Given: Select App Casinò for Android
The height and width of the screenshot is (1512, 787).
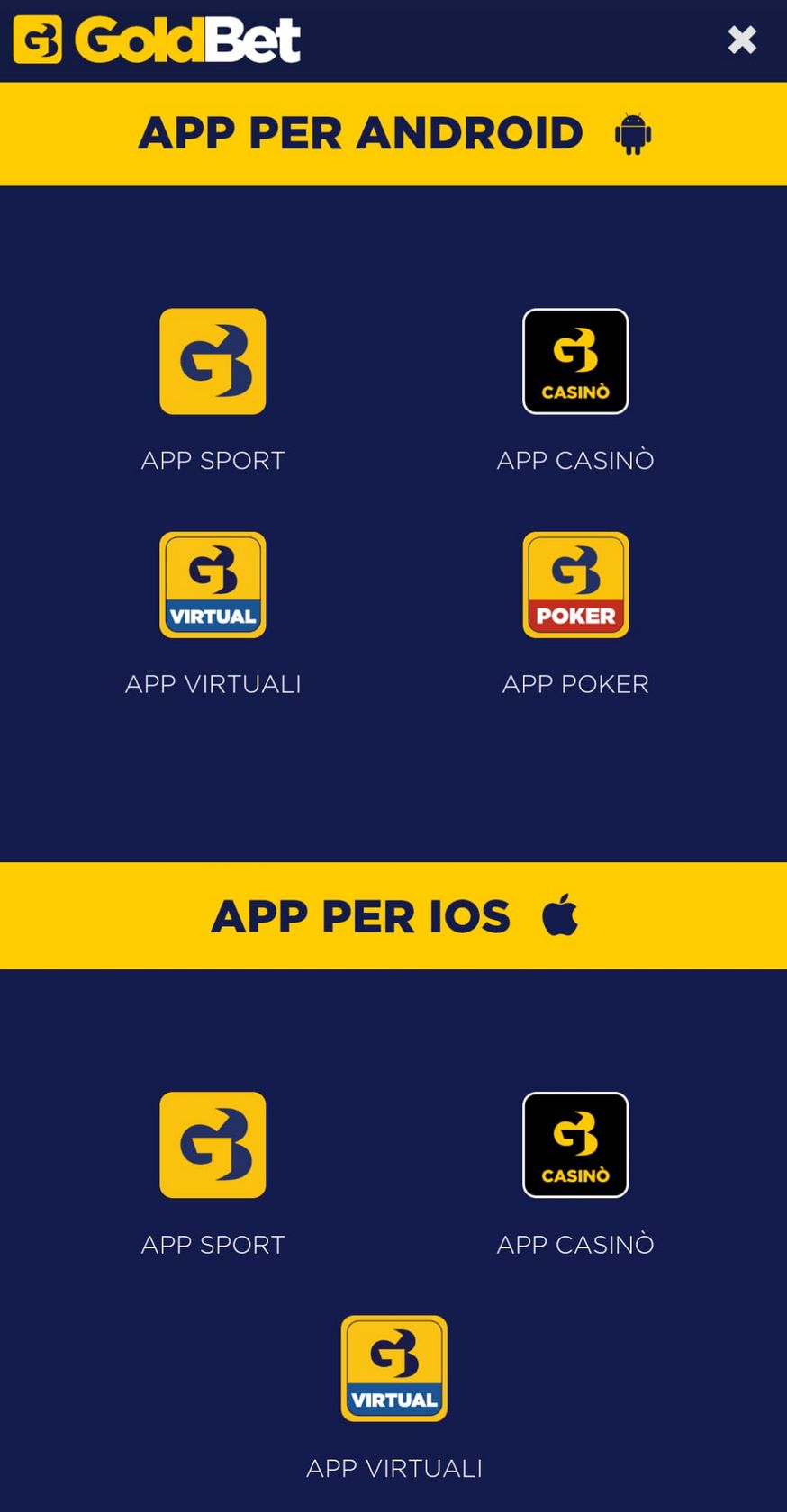Looking at the screenshot, I should point(575,362).
